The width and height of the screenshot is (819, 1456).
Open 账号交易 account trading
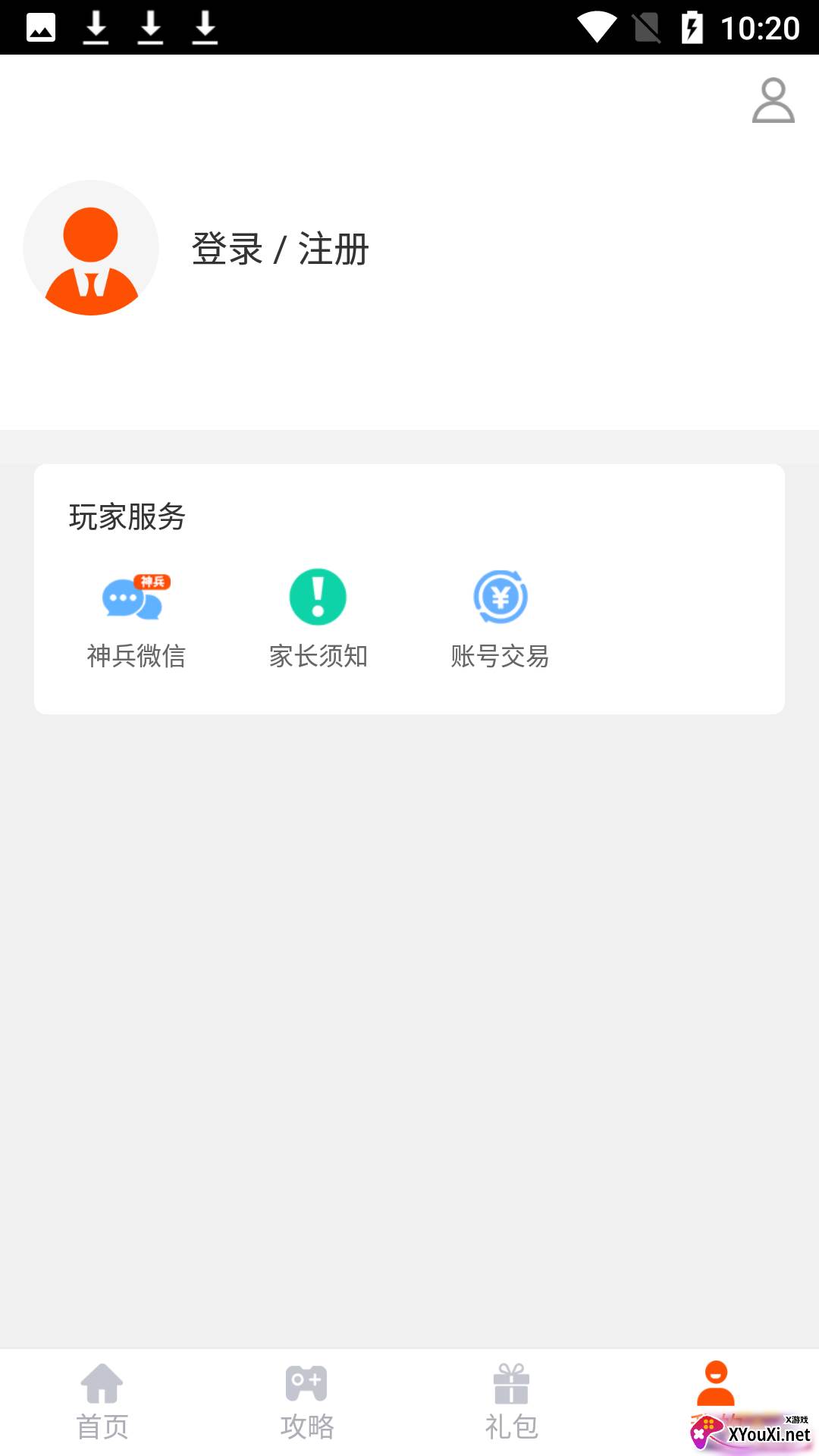(500, 618)
